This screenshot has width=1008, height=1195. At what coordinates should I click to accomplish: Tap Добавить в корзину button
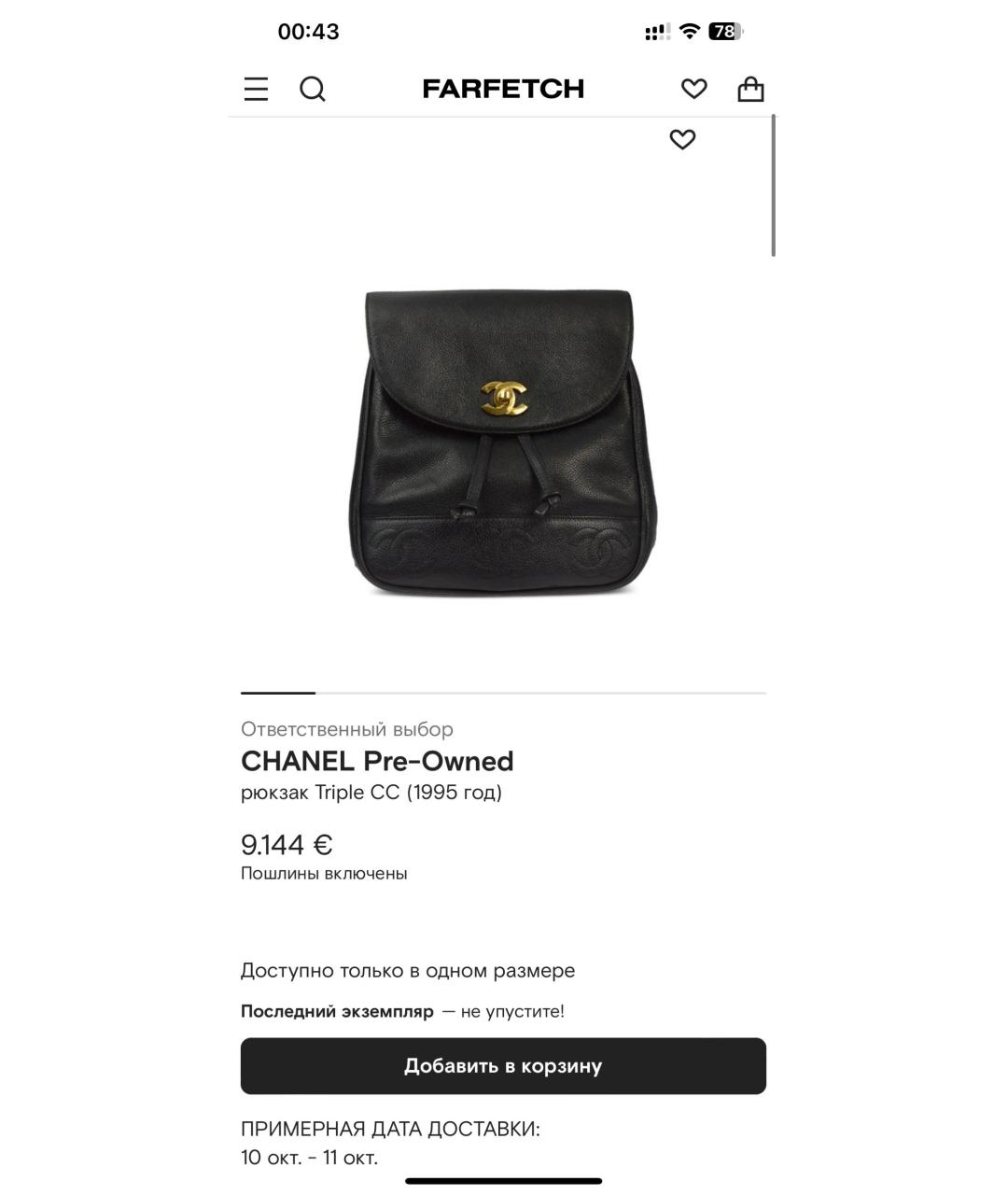503,1066
